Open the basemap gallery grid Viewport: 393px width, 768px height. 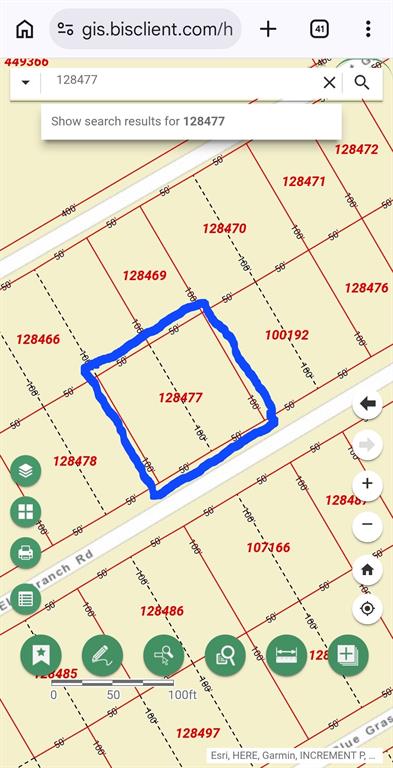(25, 512)
